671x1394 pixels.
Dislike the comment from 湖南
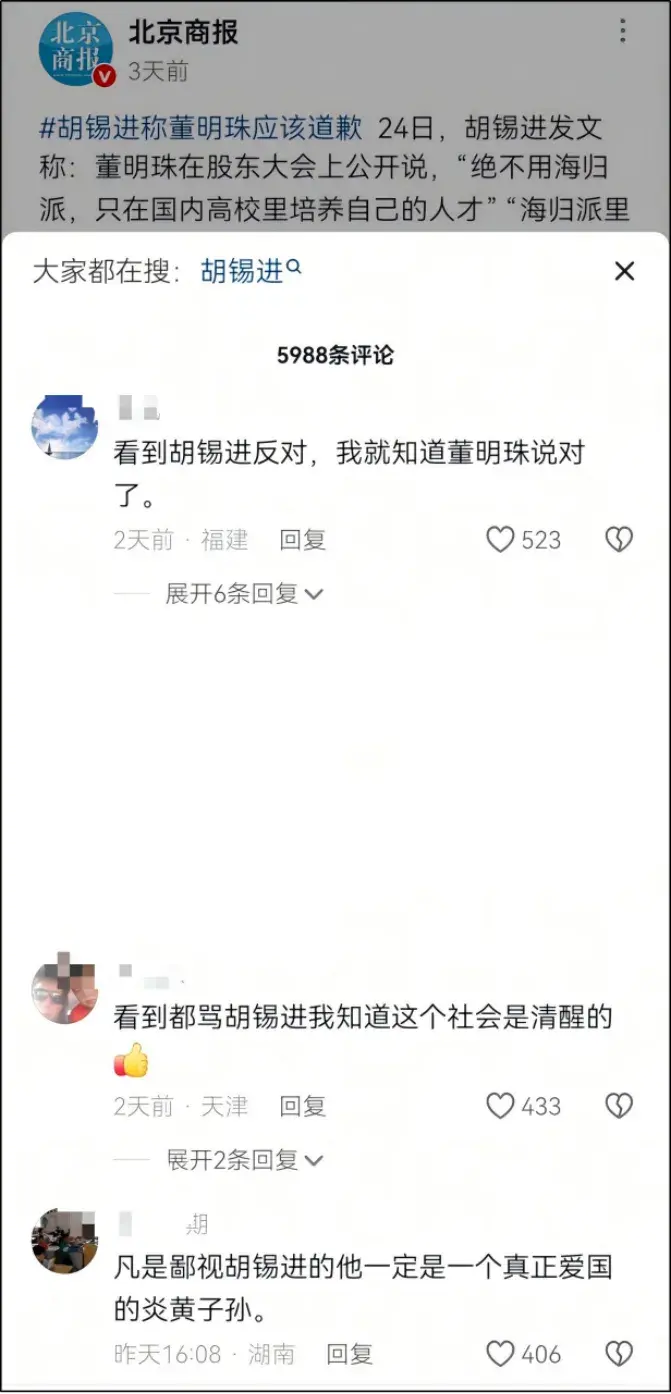click(619, 1354)
